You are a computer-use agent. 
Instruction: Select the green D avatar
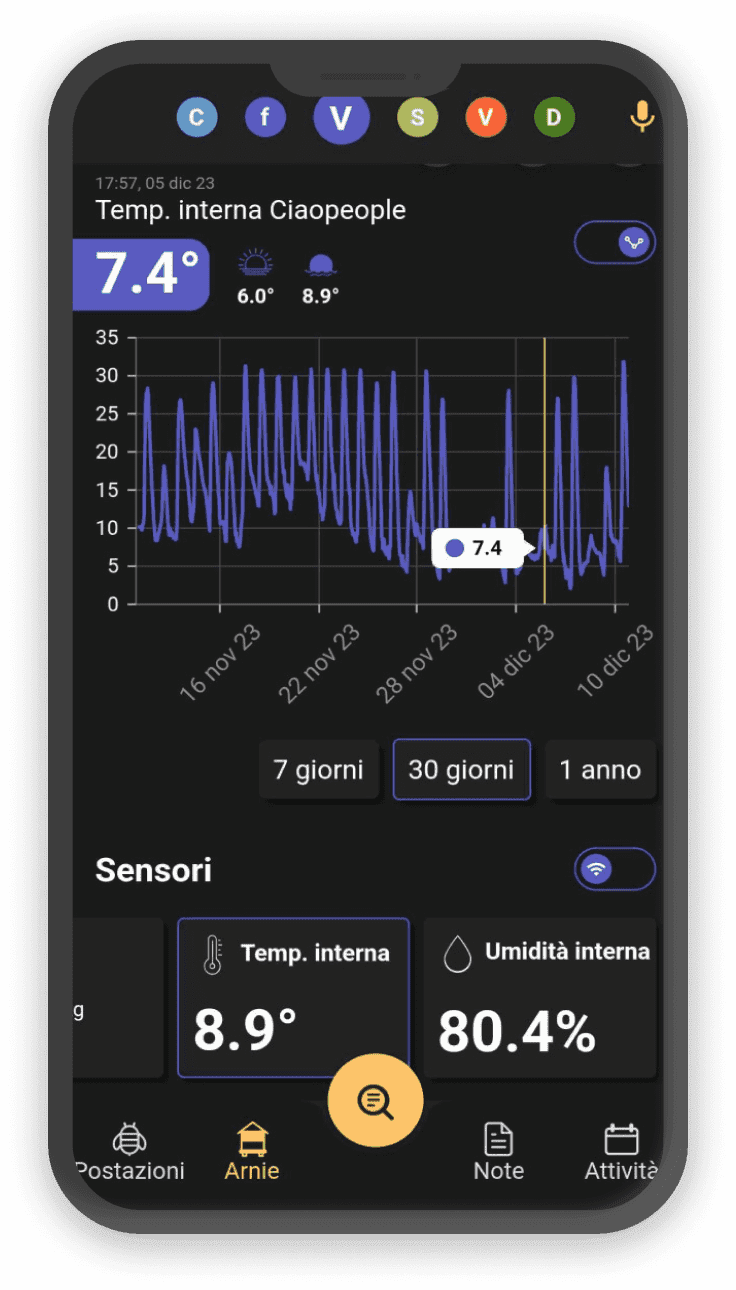click(554, 118)
